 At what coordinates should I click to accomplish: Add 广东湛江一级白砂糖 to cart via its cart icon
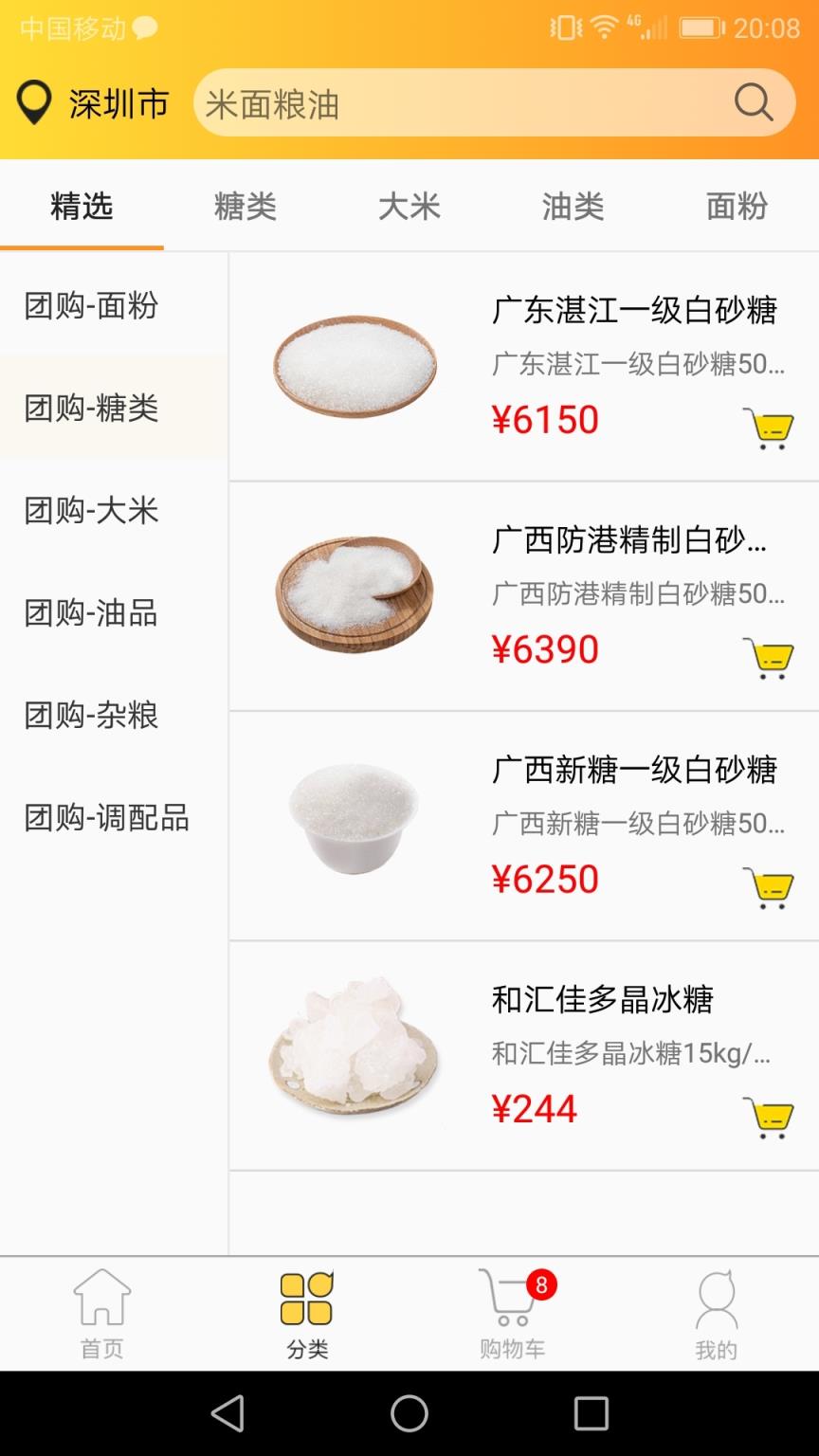point(770,428)
